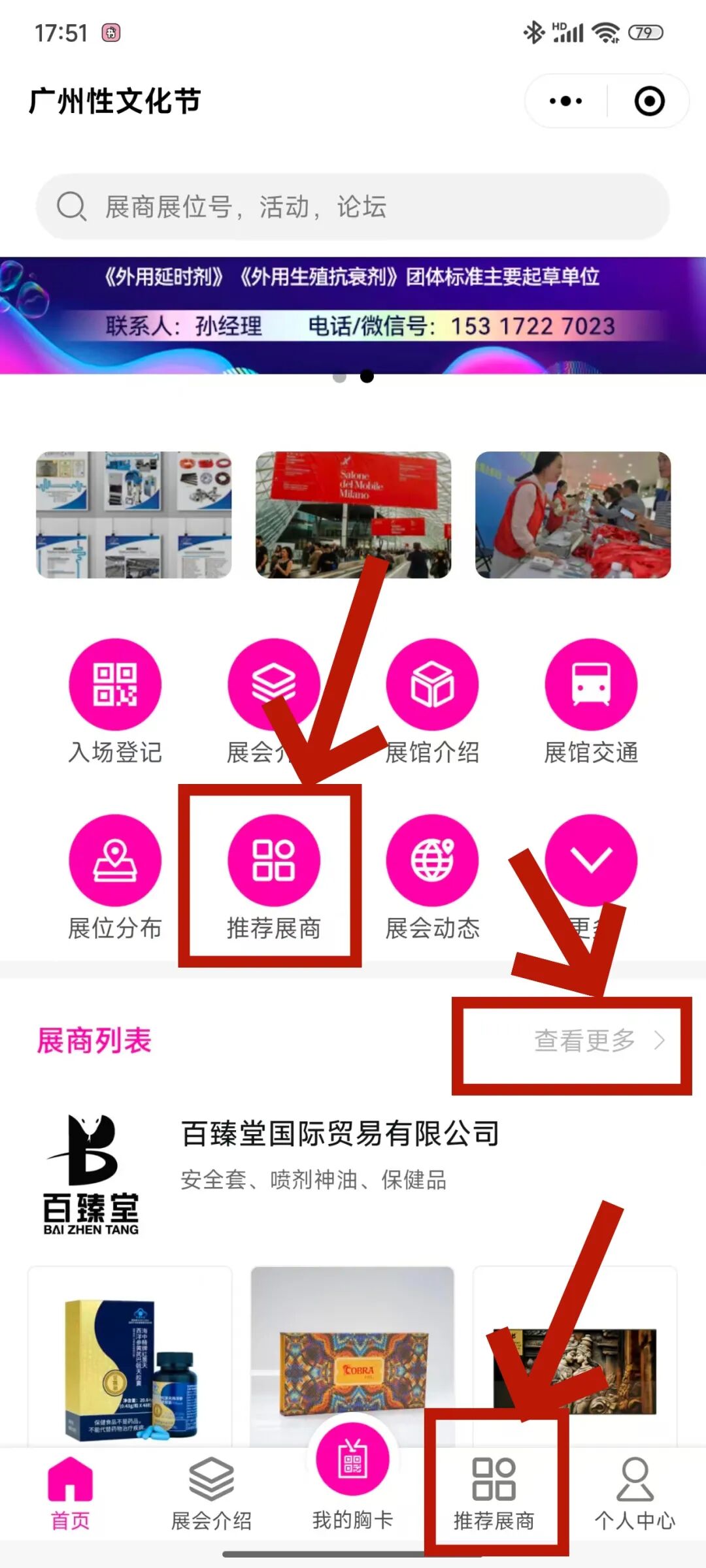Open the Salone del Mobile photo tile
The width and height of the screenshot is (706, 1568).
coord(353,515)
